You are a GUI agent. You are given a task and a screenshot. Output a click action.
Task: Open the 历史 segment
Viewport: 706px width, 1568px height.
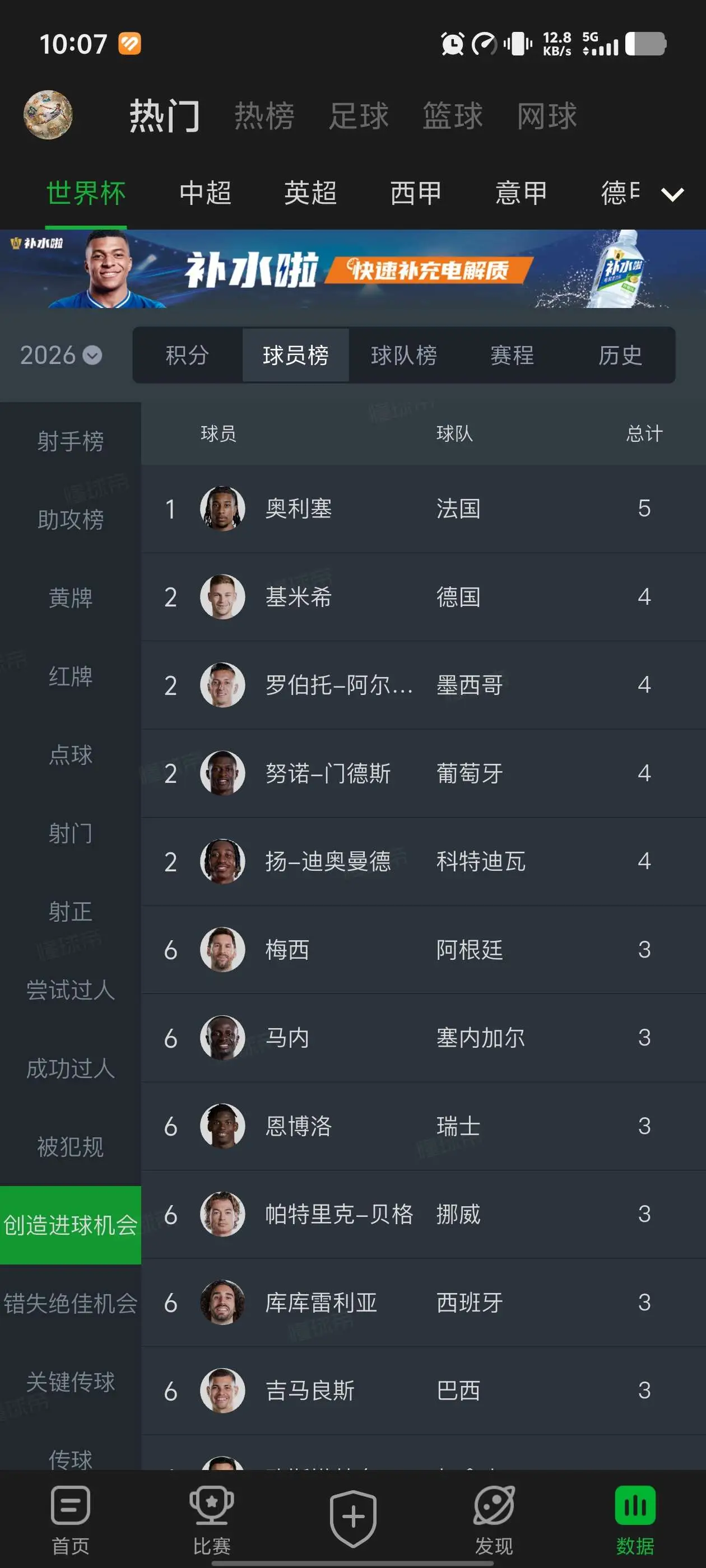click(x=620, y=355)
